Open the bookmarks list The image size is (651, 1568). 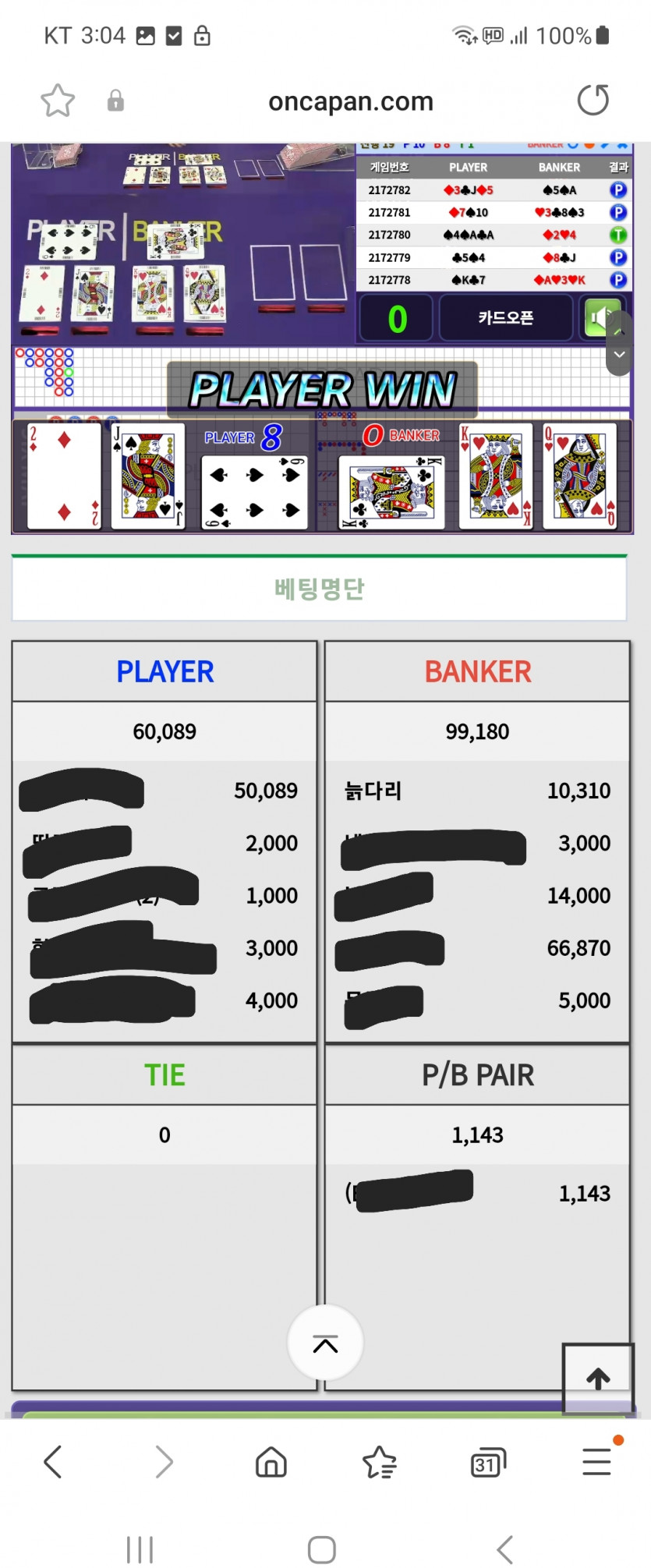click(380, 1462)
